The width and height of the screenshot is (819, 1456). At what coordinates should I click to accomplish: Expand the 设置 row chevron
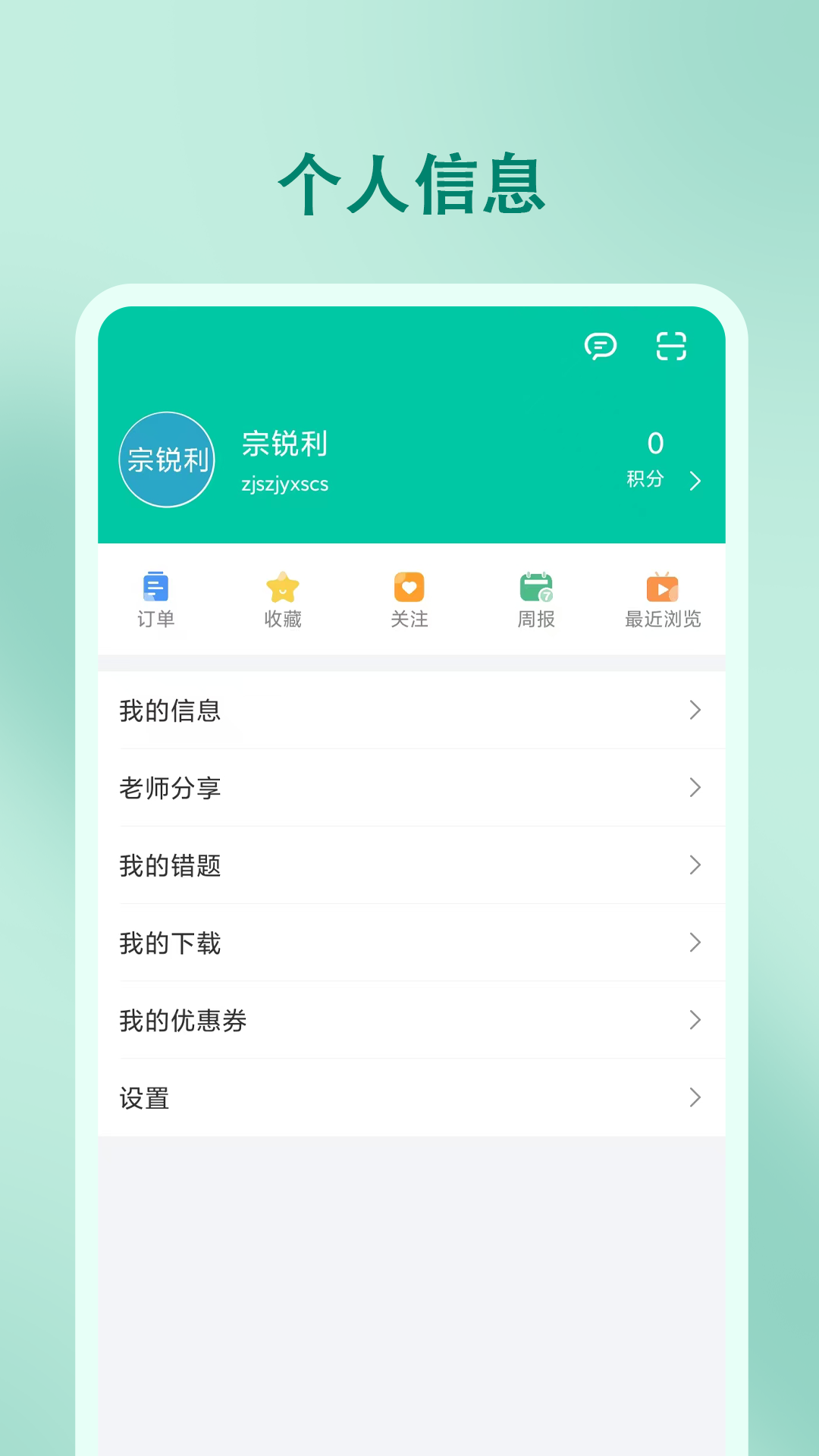pyautogui.click(x=695, y=1097)
